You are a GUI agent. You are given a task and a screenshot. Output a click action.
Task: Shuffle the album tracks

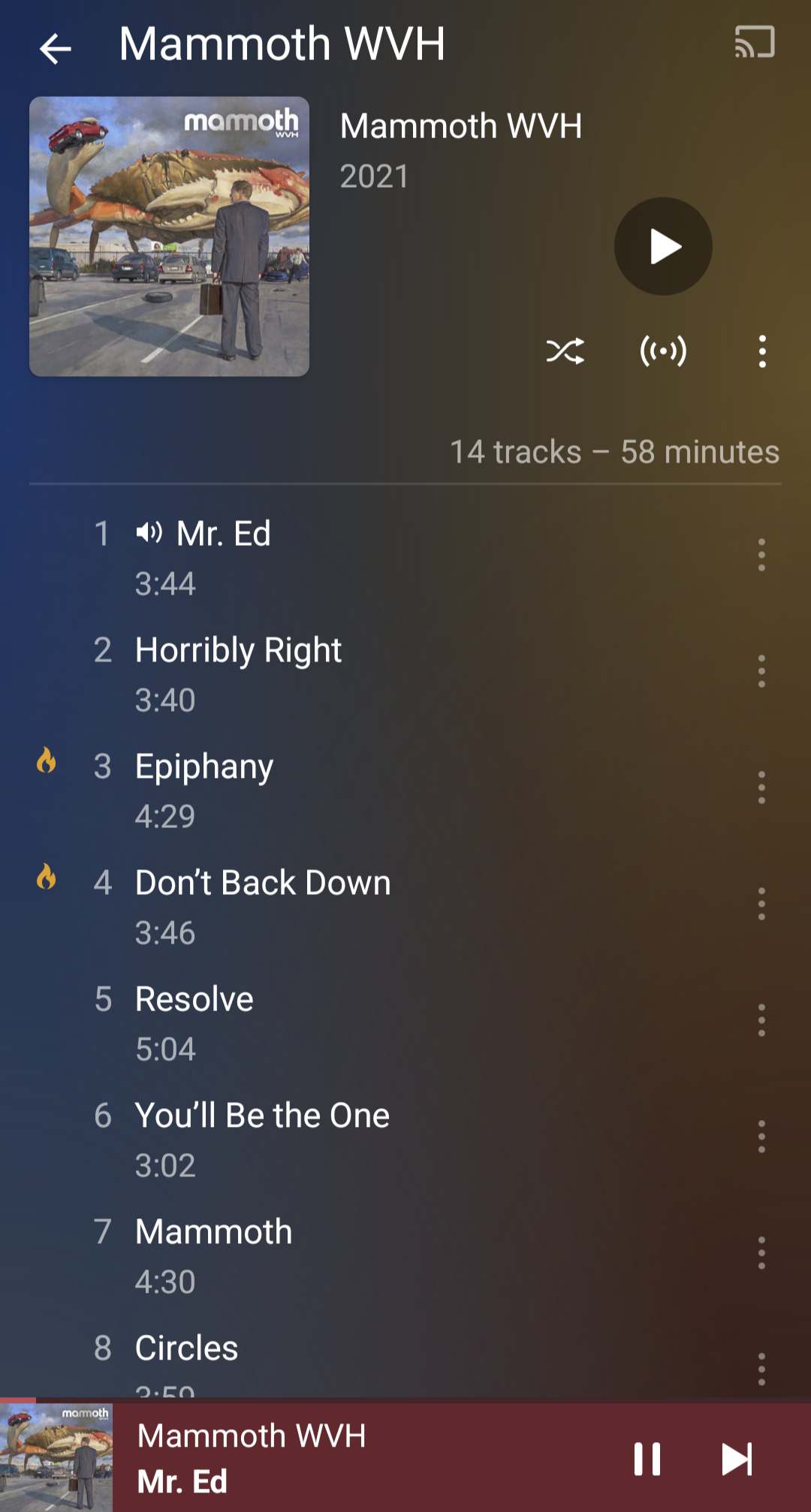coord(565,351)
